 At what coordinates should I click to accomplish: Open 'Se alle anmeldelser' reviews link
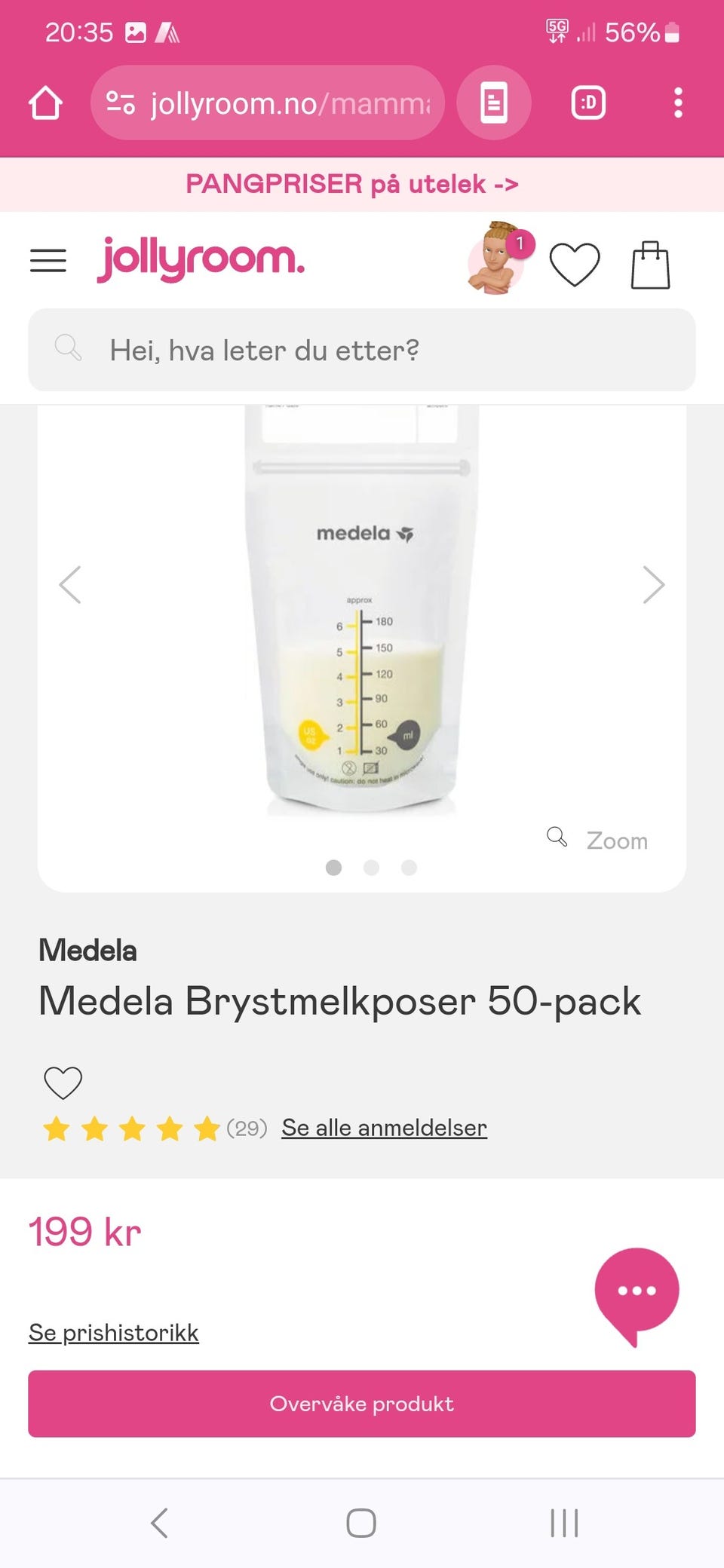click(x=384, y=1128)
